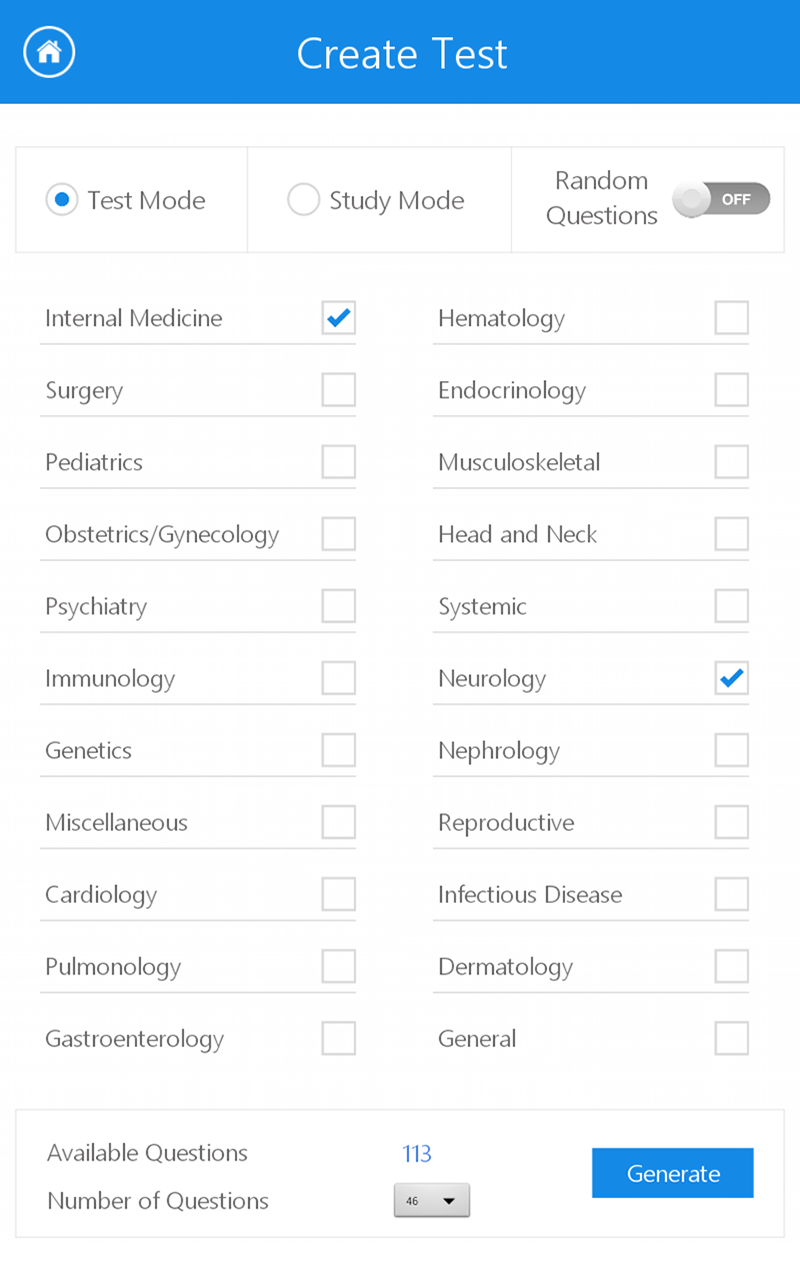Image resolution: width=800 pixels, height=1280 pixels.
Task: Check Hematology
Action: tap(732, 318)
